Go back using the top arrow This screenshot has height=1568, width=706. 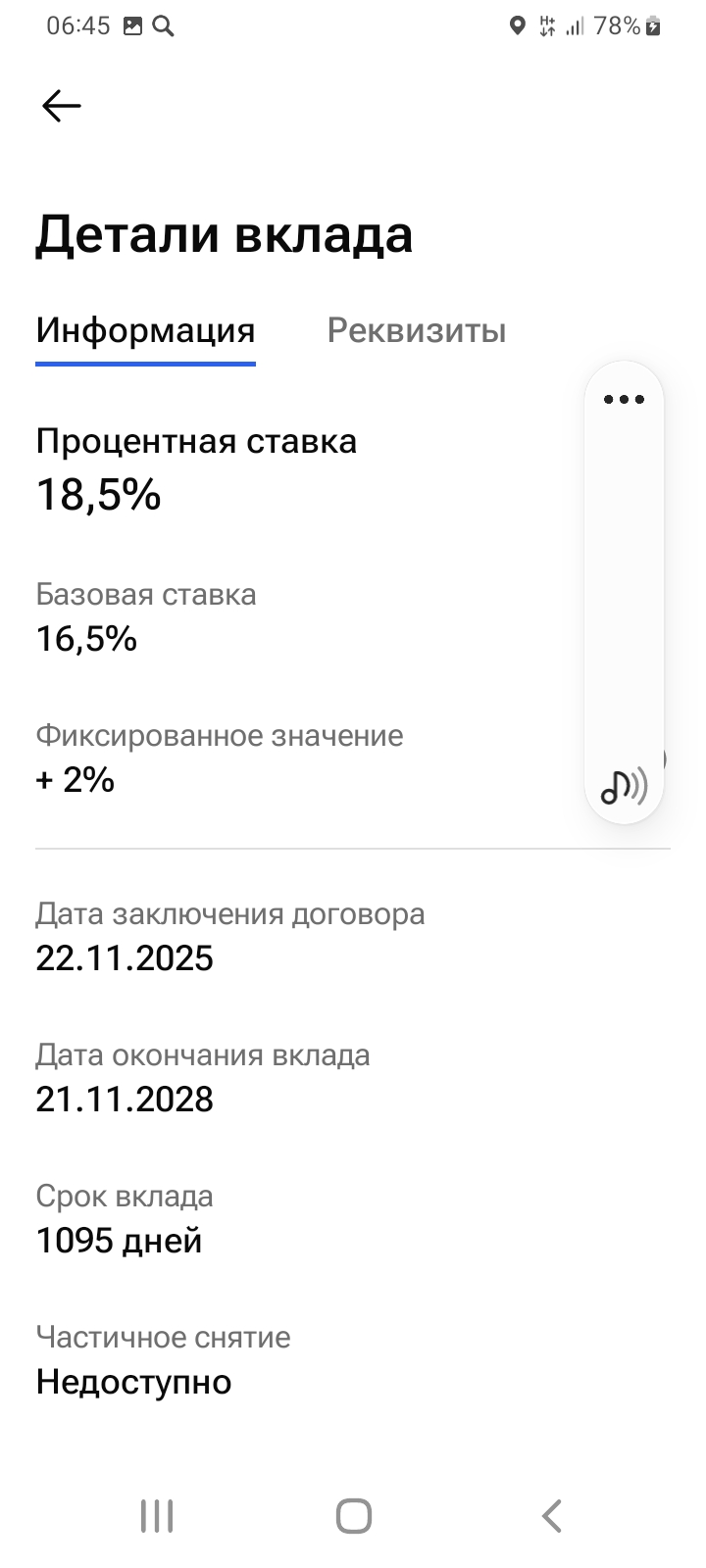click(61, 106)
